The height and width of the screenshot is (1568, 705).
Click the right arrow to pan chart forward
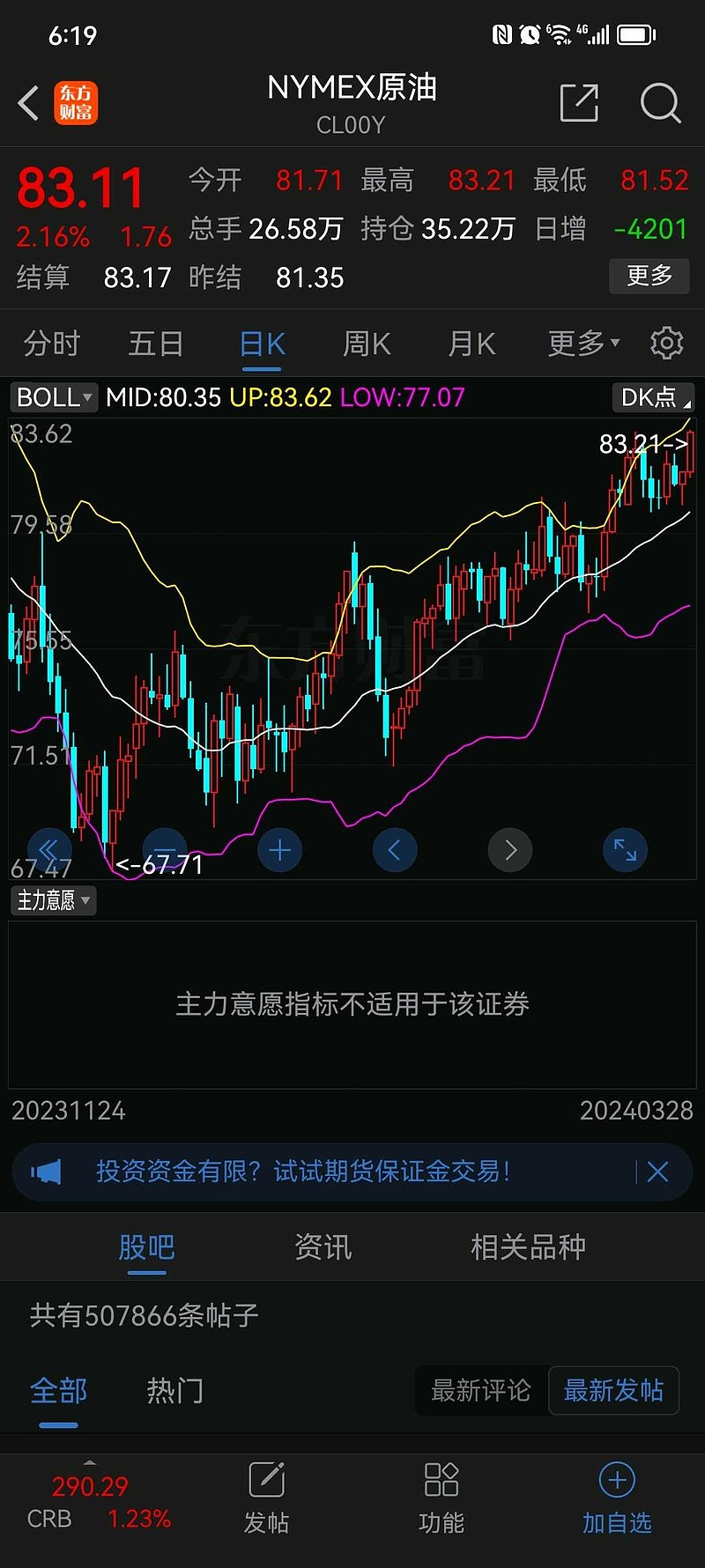point(509,849)
